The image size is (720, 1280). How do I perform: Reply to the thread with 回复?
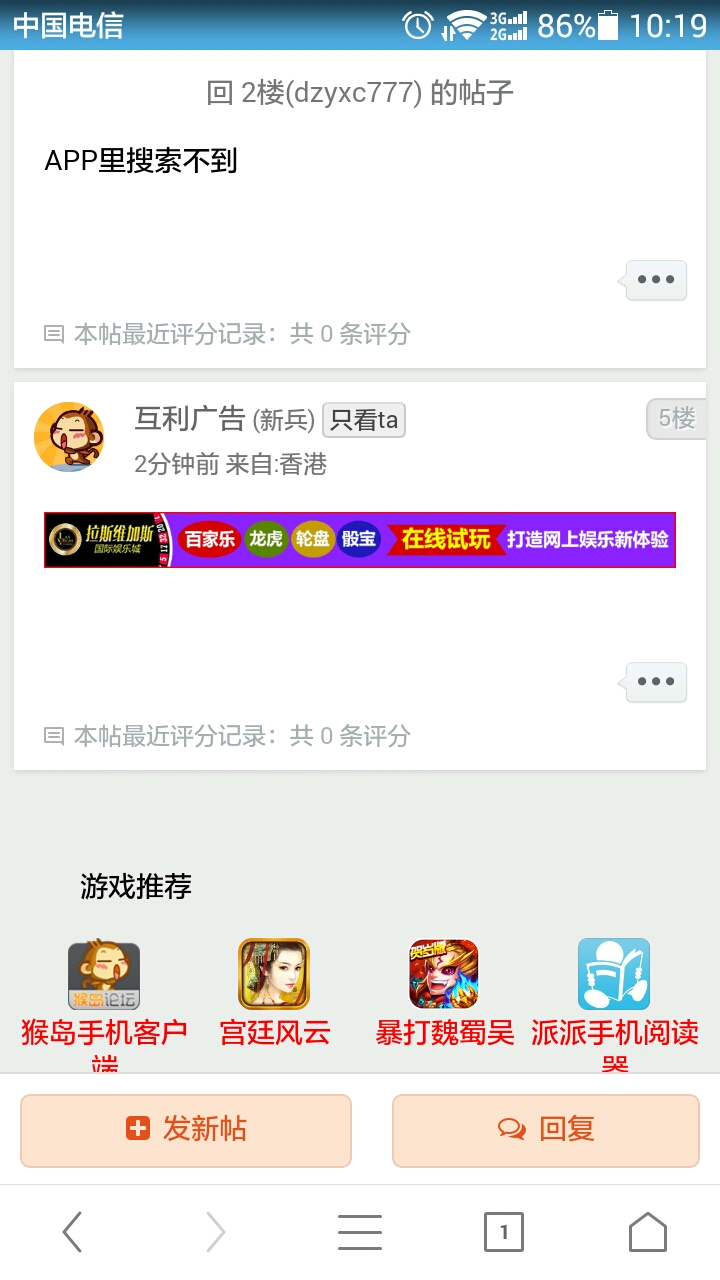tap(546, 1130)
